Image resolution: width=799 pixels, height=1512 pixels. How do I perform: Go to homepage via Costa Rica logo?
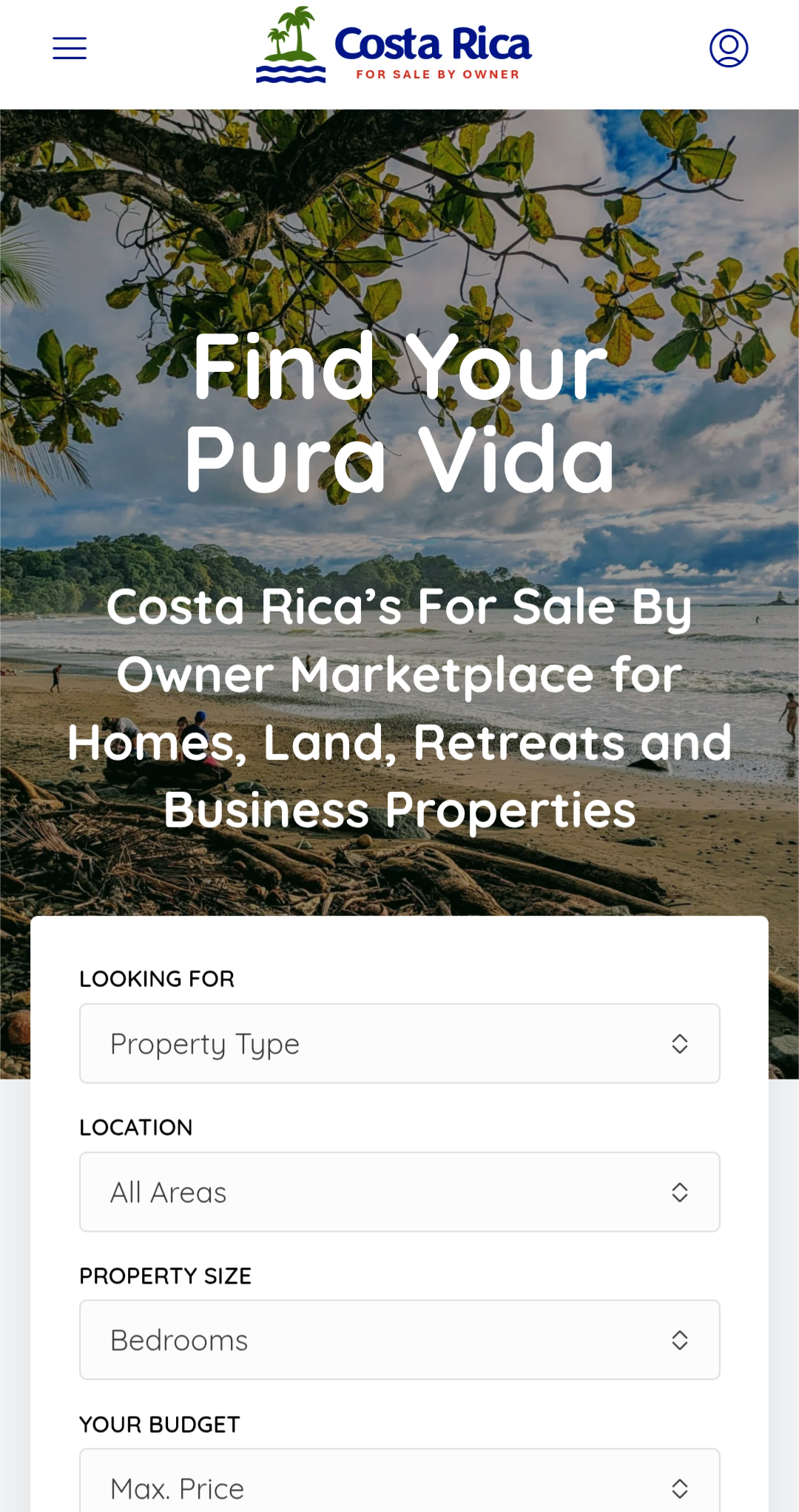tap(394, 45)
